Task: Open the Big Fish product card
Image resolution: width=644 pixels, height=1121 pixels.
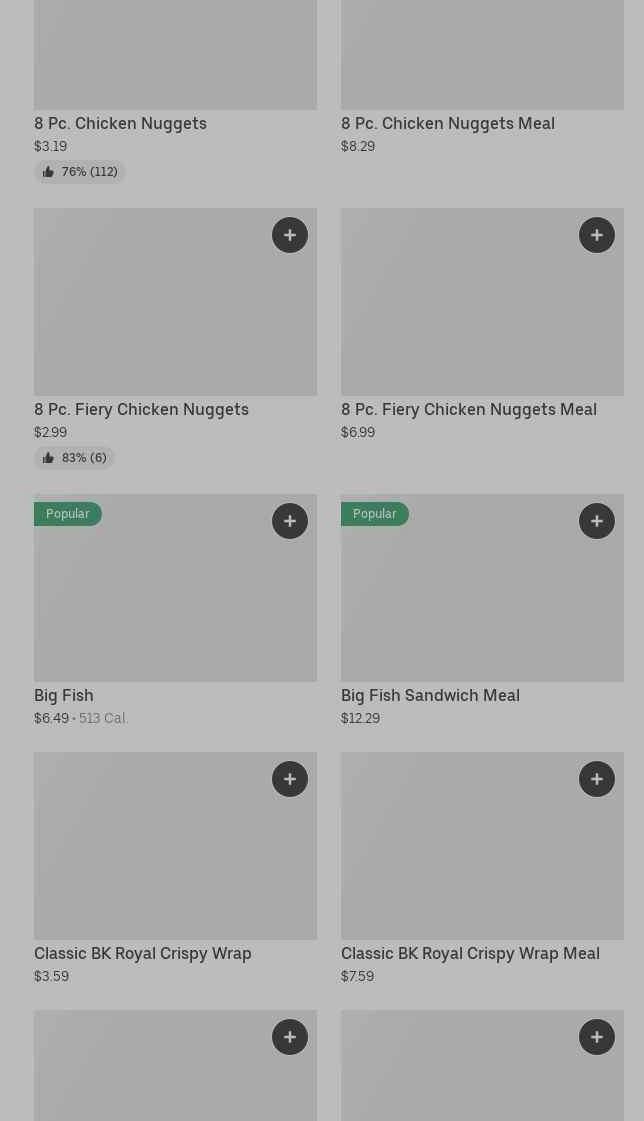Action: (64, 695)
